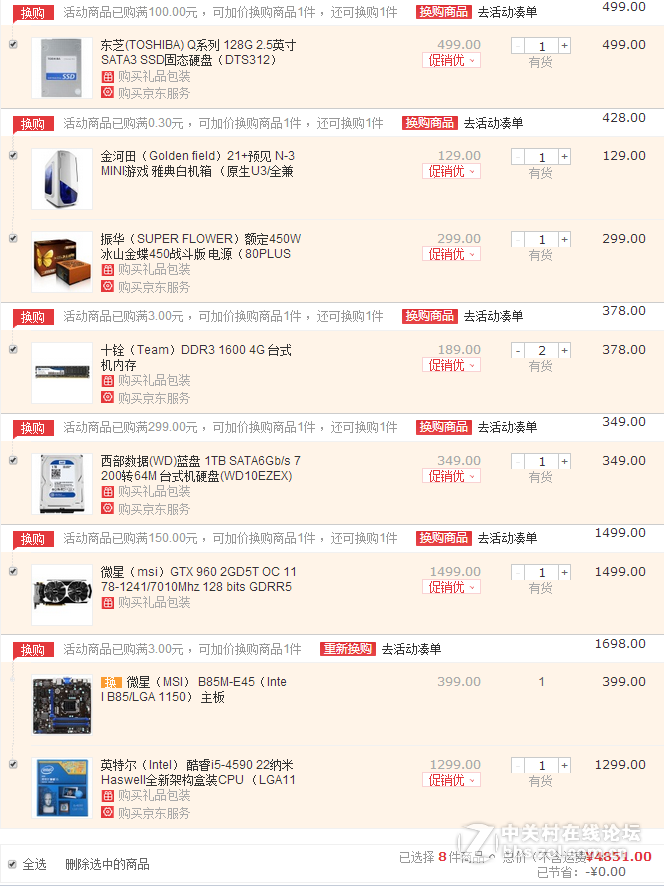
Task: Tap 换购商品 button above Toshiba SSD
Action: (x=443, y=12)
